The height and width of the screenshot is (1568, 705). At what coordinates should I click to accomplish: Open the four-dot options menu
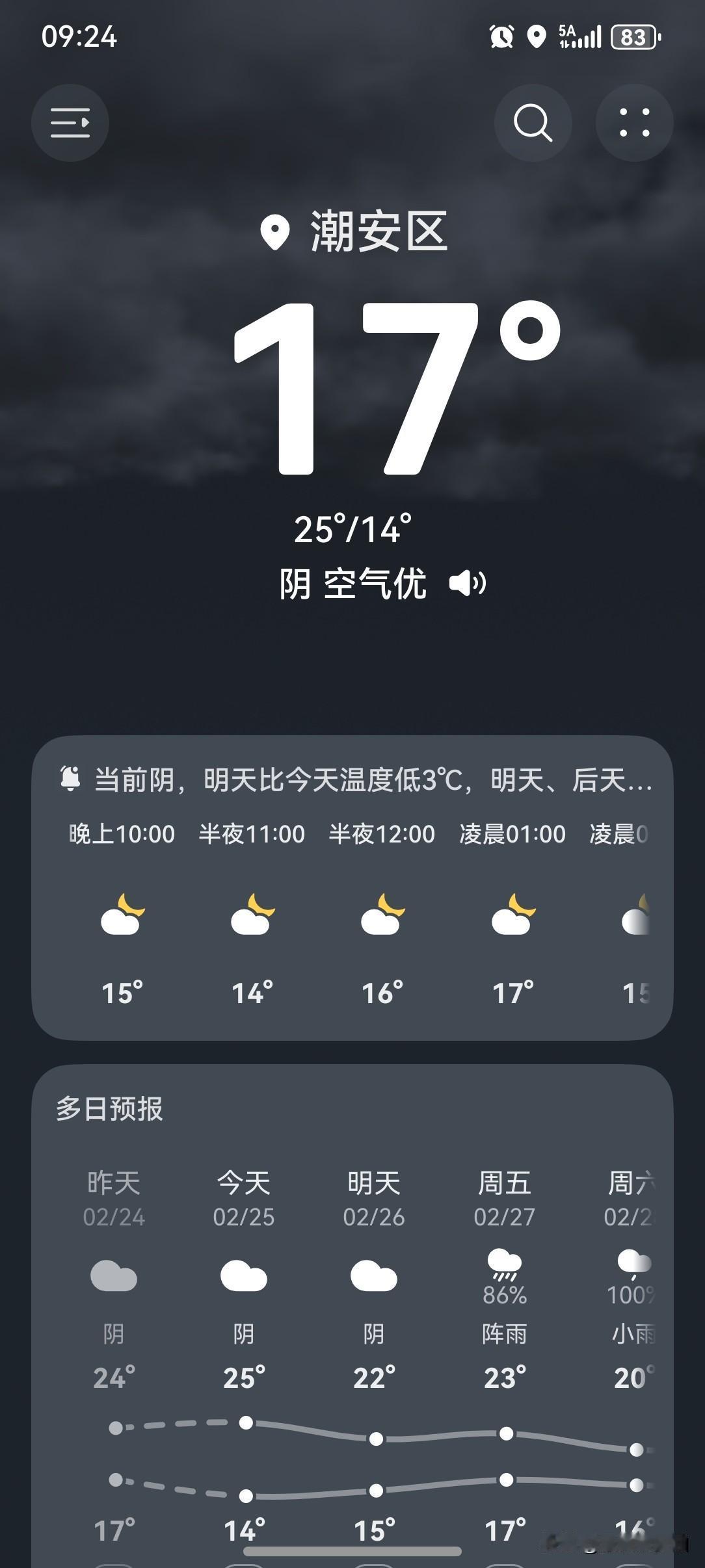(x=634, y=124)
